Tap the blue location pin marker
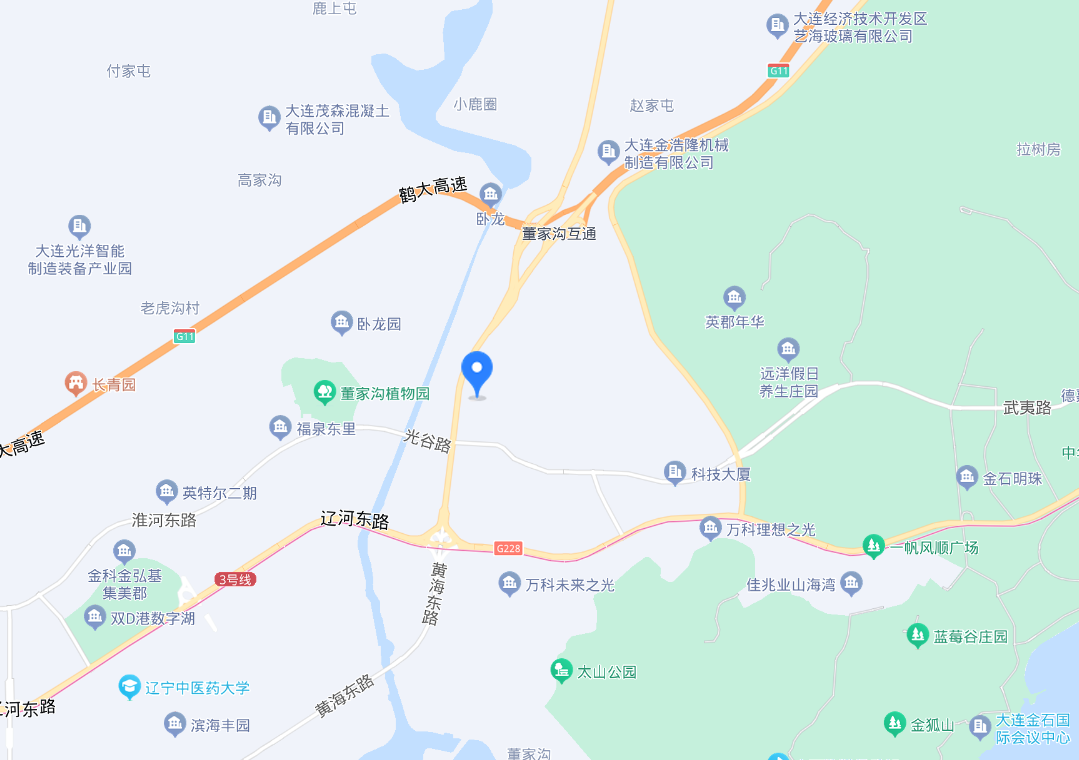1079x760 pixels. (x=477, y=373)
